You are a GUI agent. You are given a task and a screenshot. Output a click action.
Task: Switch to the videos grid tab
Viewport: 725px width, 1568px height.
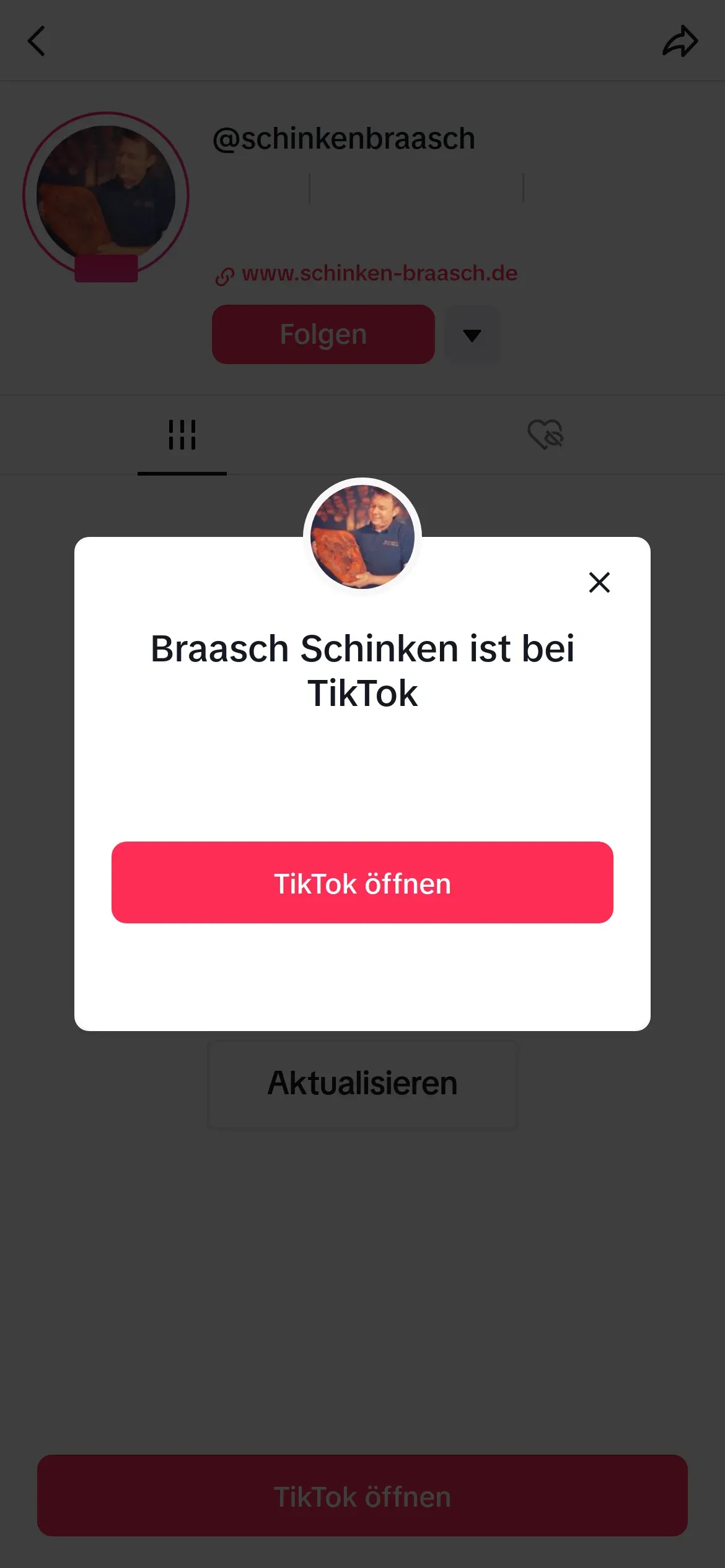[182, 435]
